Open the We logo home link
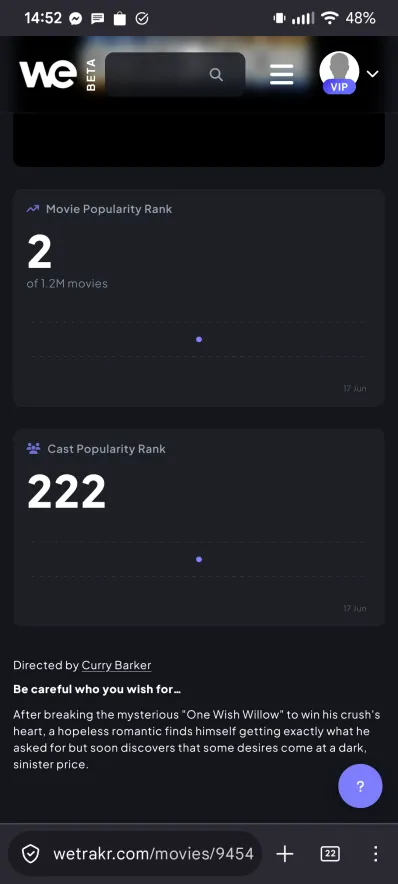This screenshot has height=884, width=398. tap(58, 74)
